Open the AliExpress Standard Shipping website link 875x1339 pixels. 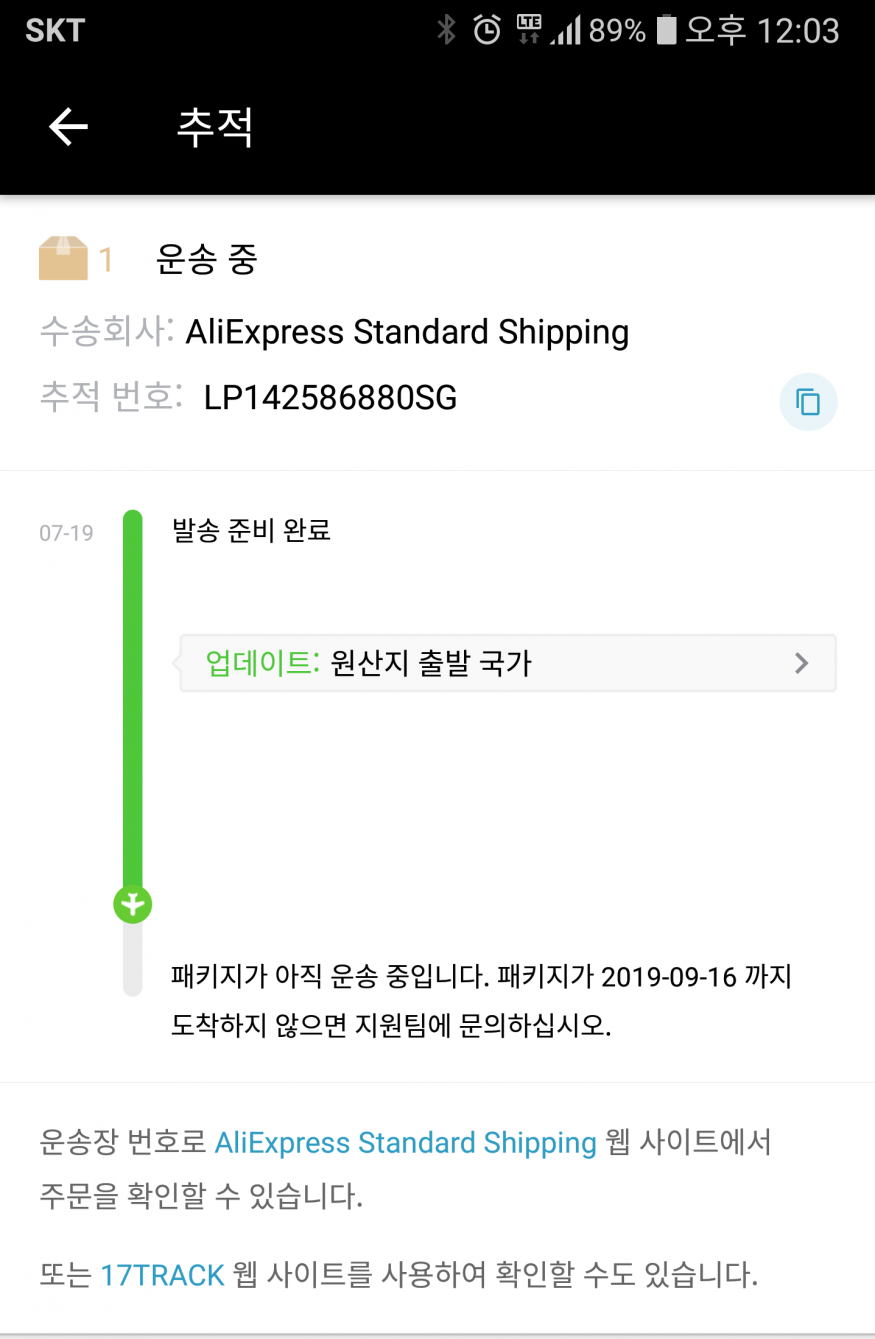[x=405, y=1142]
